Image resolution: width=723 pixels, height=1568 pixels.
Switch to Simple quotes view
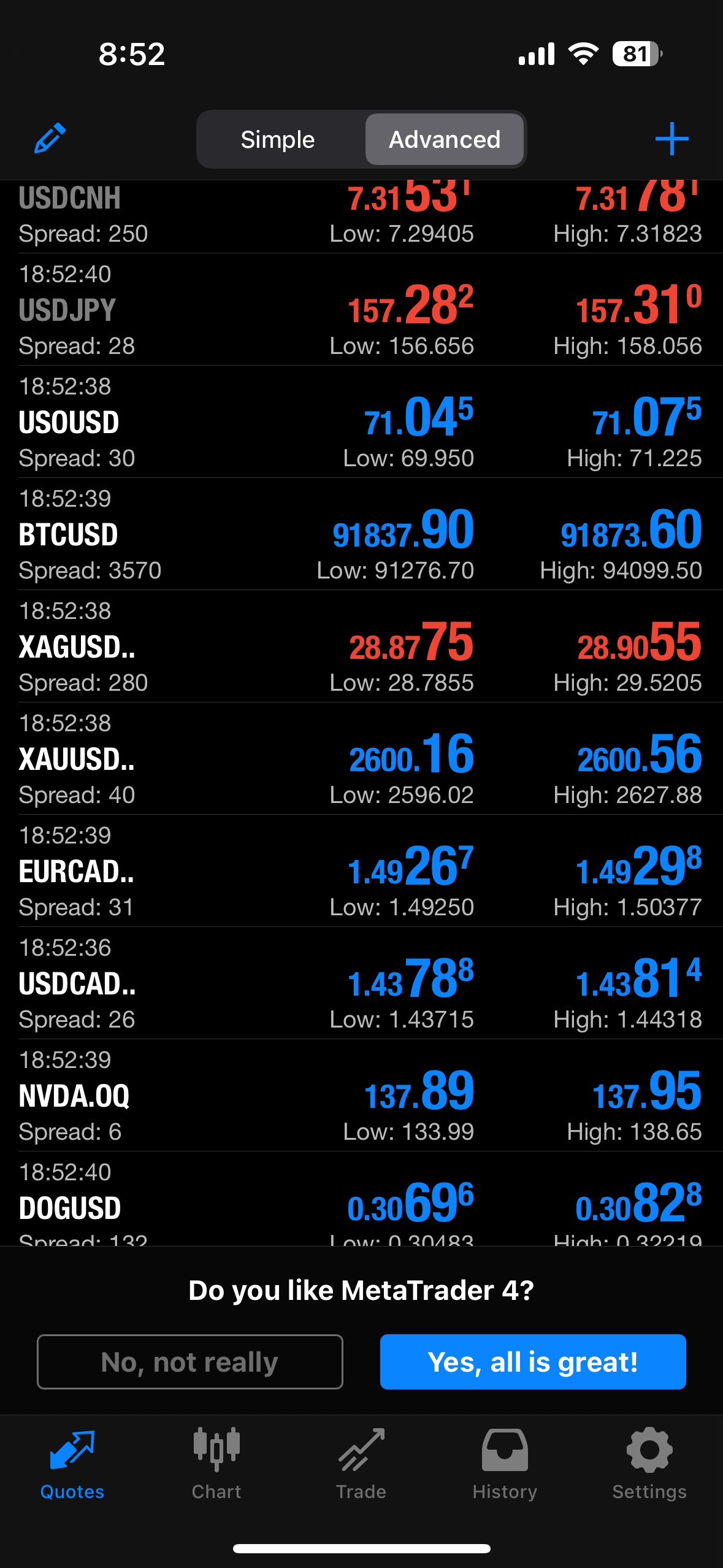pyautogui.click(x=278, y=140)
